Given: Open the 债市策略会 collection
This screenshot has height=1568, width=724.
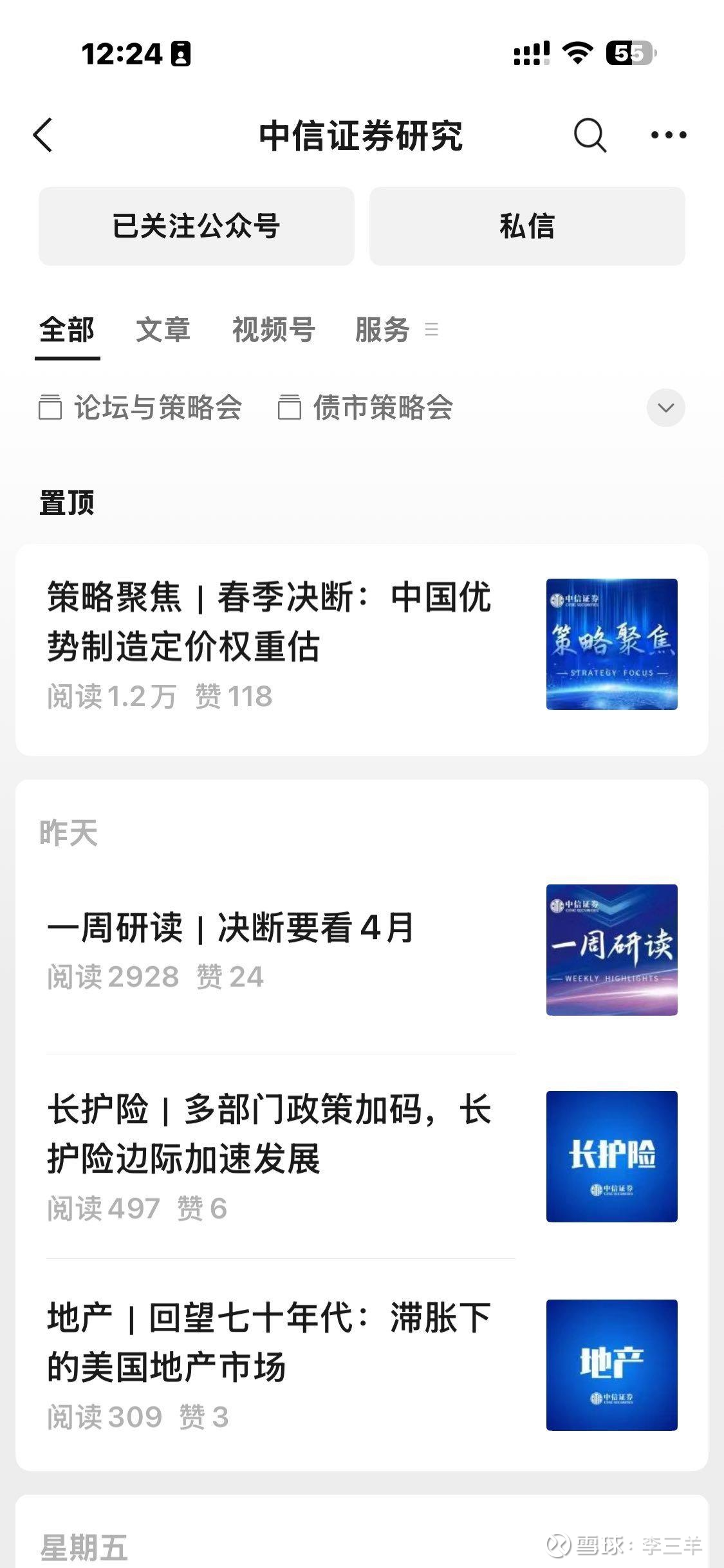Looking at the screenshot, I should tap(367, 407).
